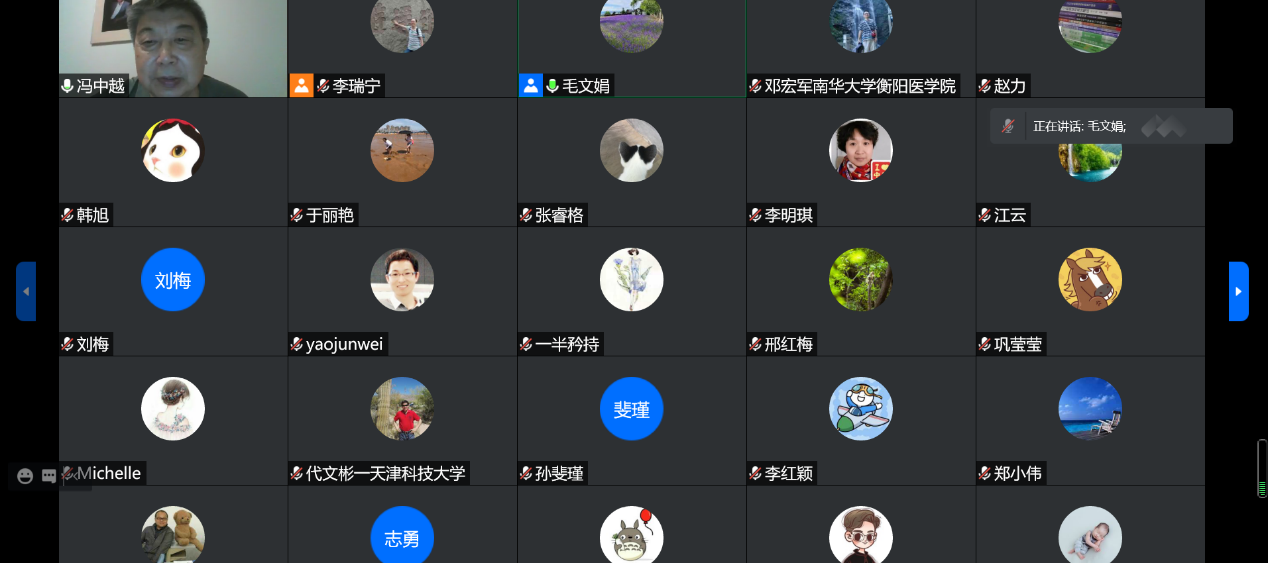Select 邢红梅's participant tile
This screenshot has width=1268, height=563.
coord(860,290)
